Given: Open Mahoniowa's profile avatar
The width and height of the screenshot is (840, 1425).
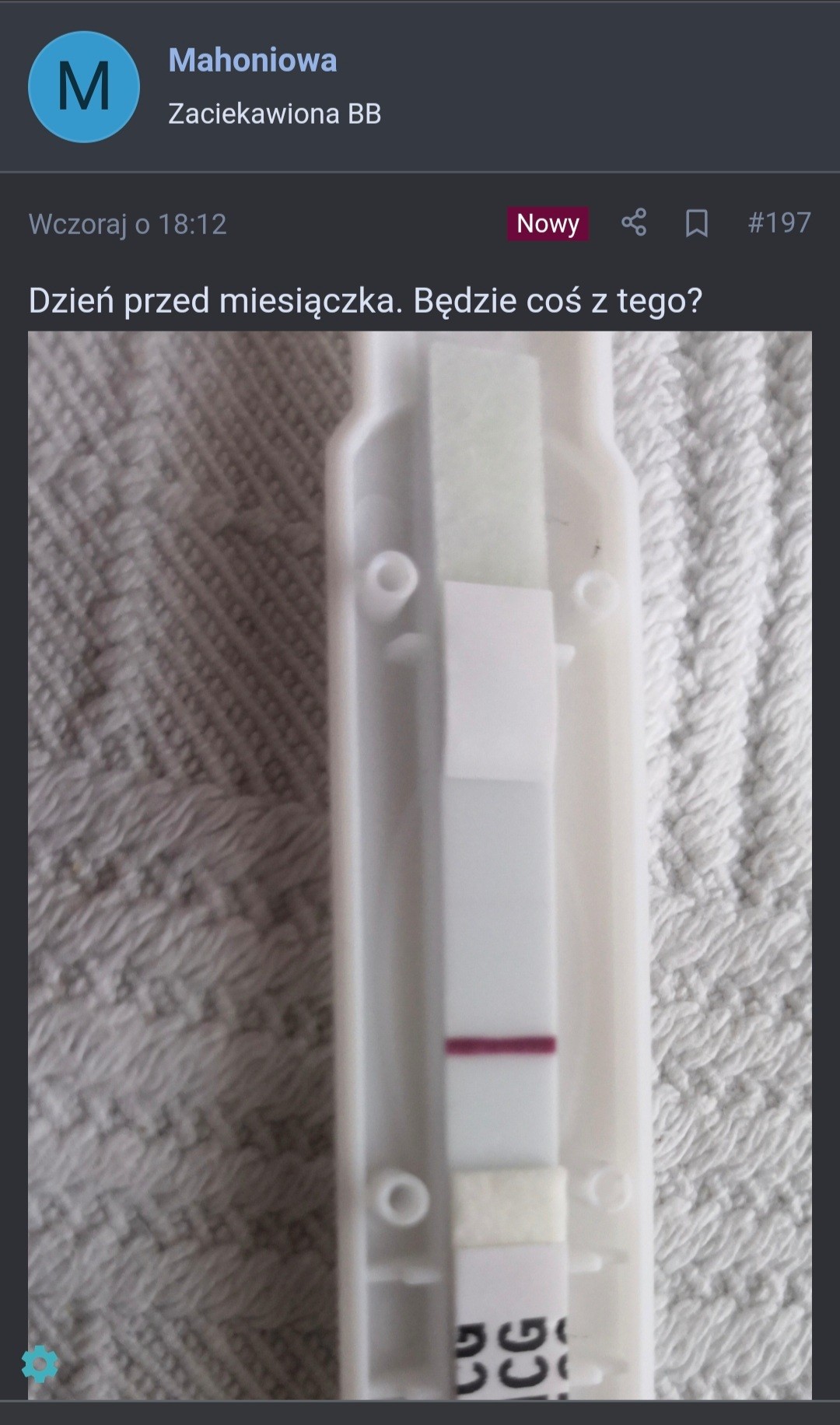Looking at the screenshot, I should pos(84,86).
